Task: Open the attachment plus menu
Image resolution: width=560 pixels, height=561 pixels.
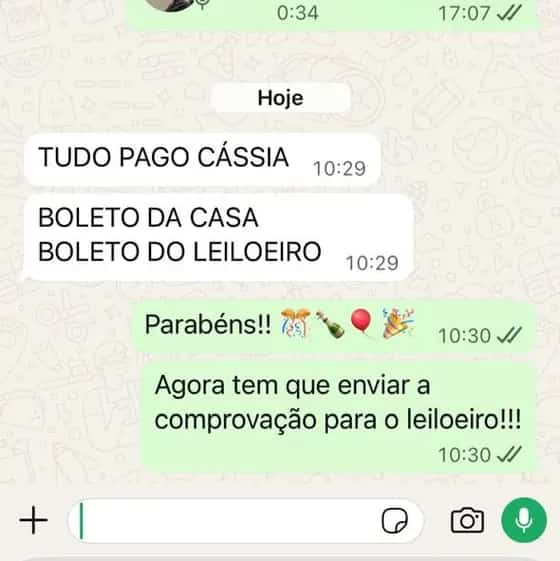Action: coord(33,520)
